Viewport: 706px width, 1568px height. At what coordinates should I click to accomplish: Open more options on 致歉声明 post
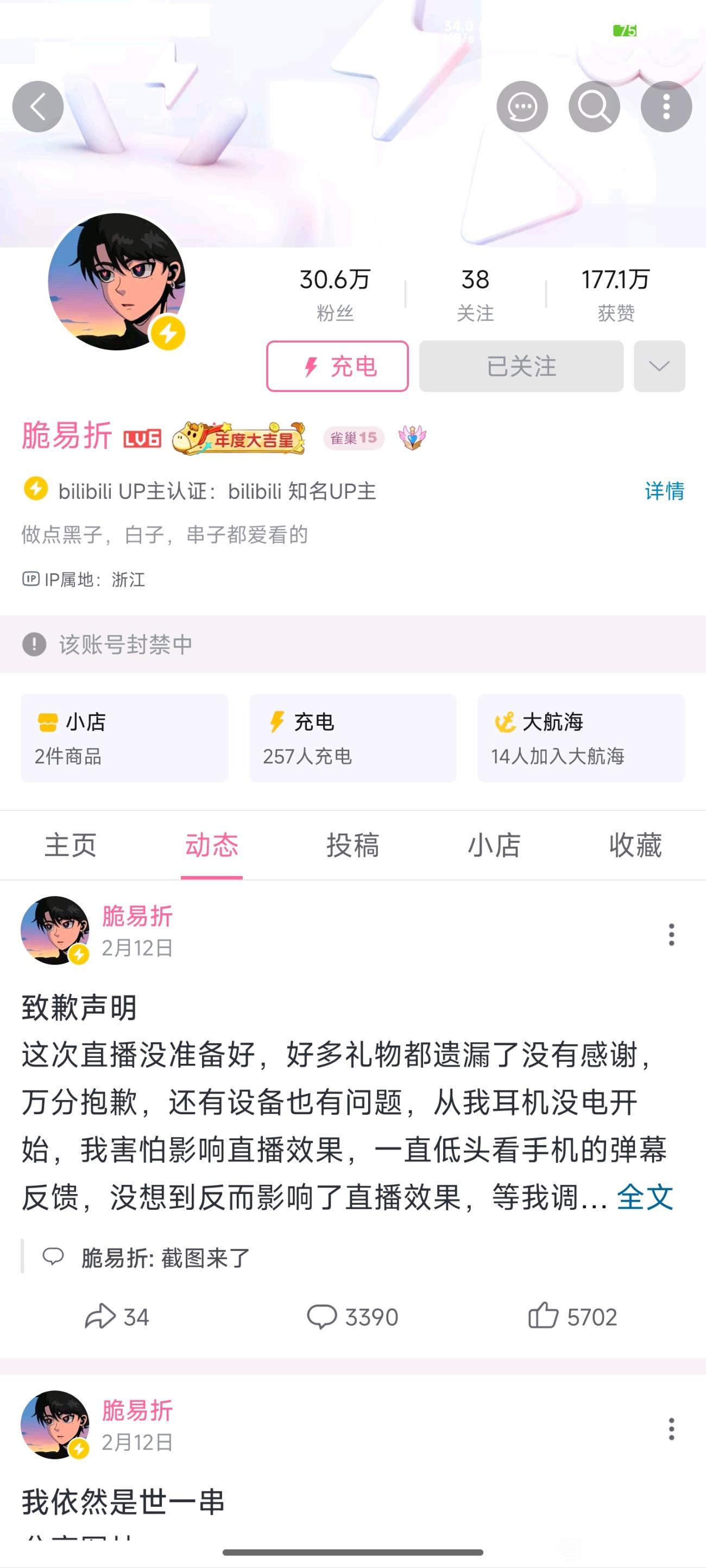tap(671, 935)
